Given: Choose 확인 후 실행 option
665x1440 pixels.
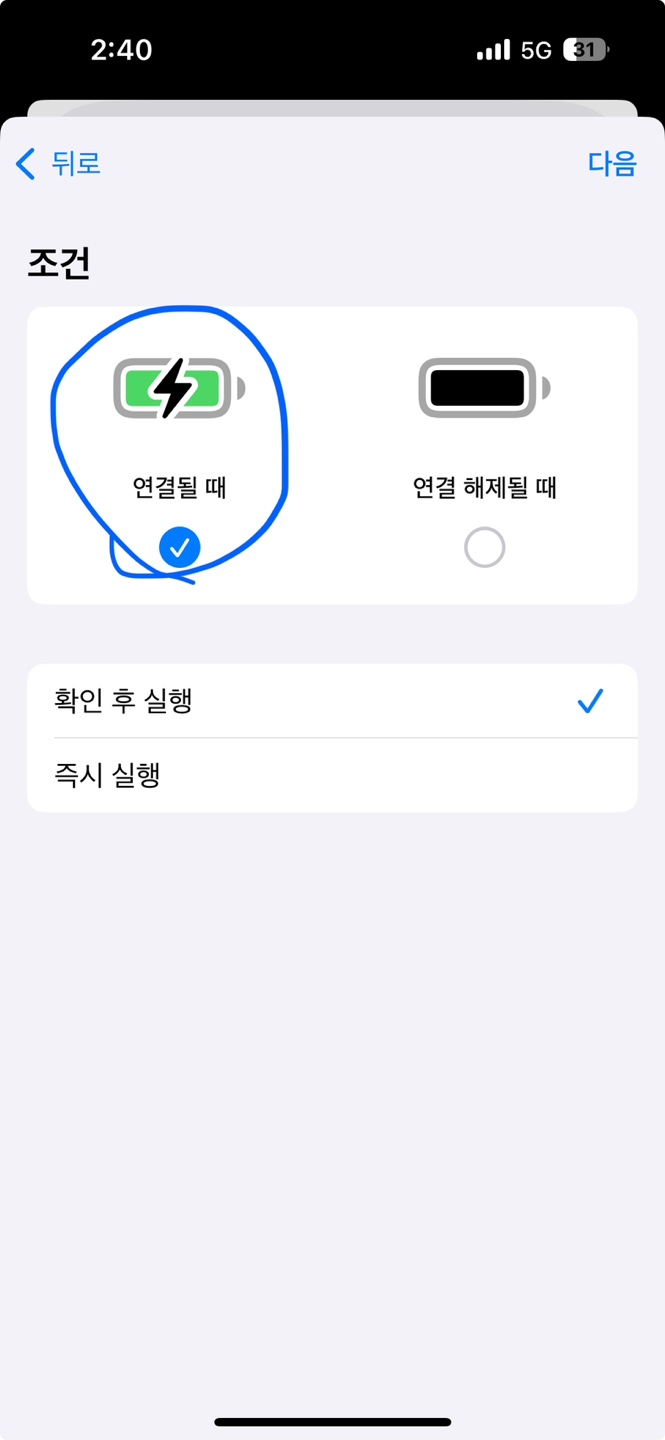Looking at the screenshot, I should tap(332, 701).
